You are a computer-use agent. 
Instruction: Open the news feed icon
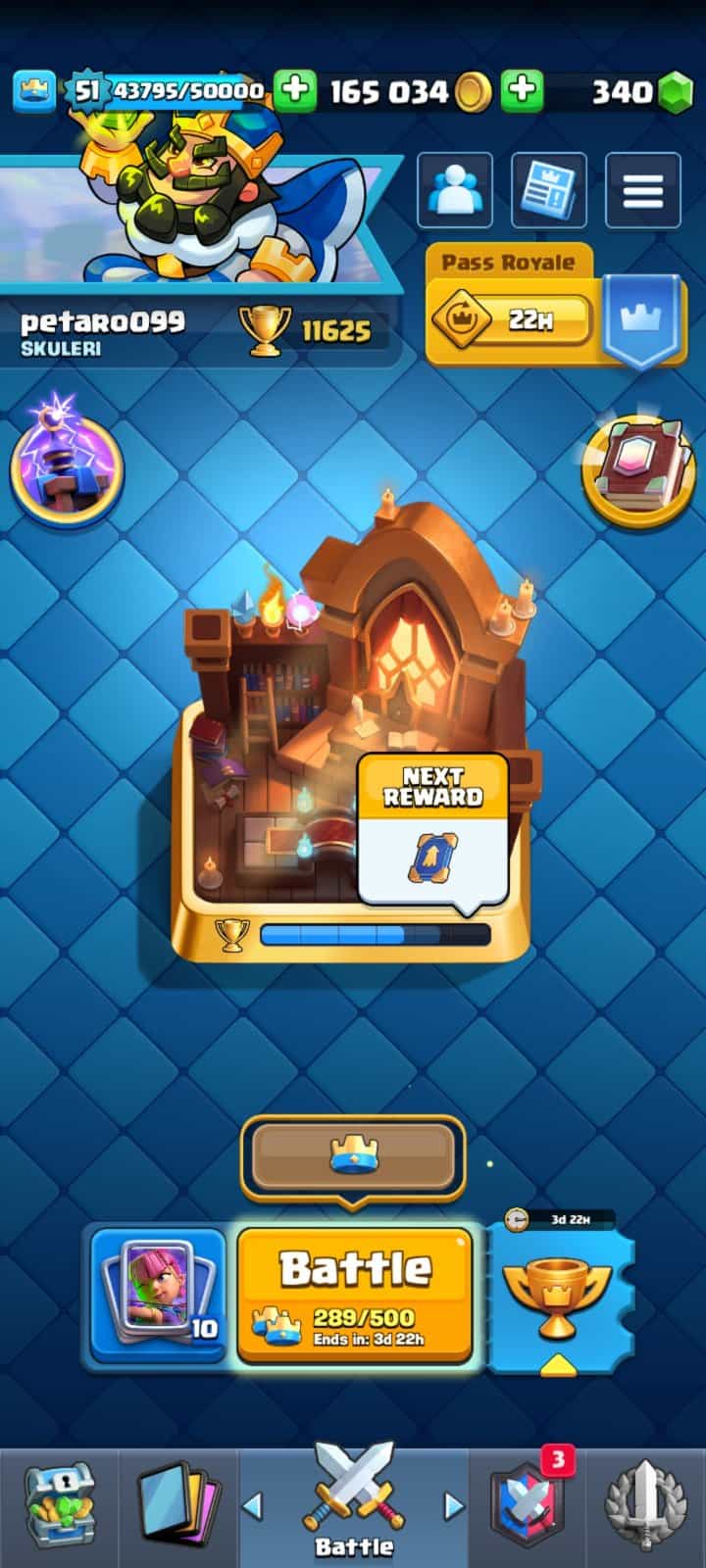point(548,190)
